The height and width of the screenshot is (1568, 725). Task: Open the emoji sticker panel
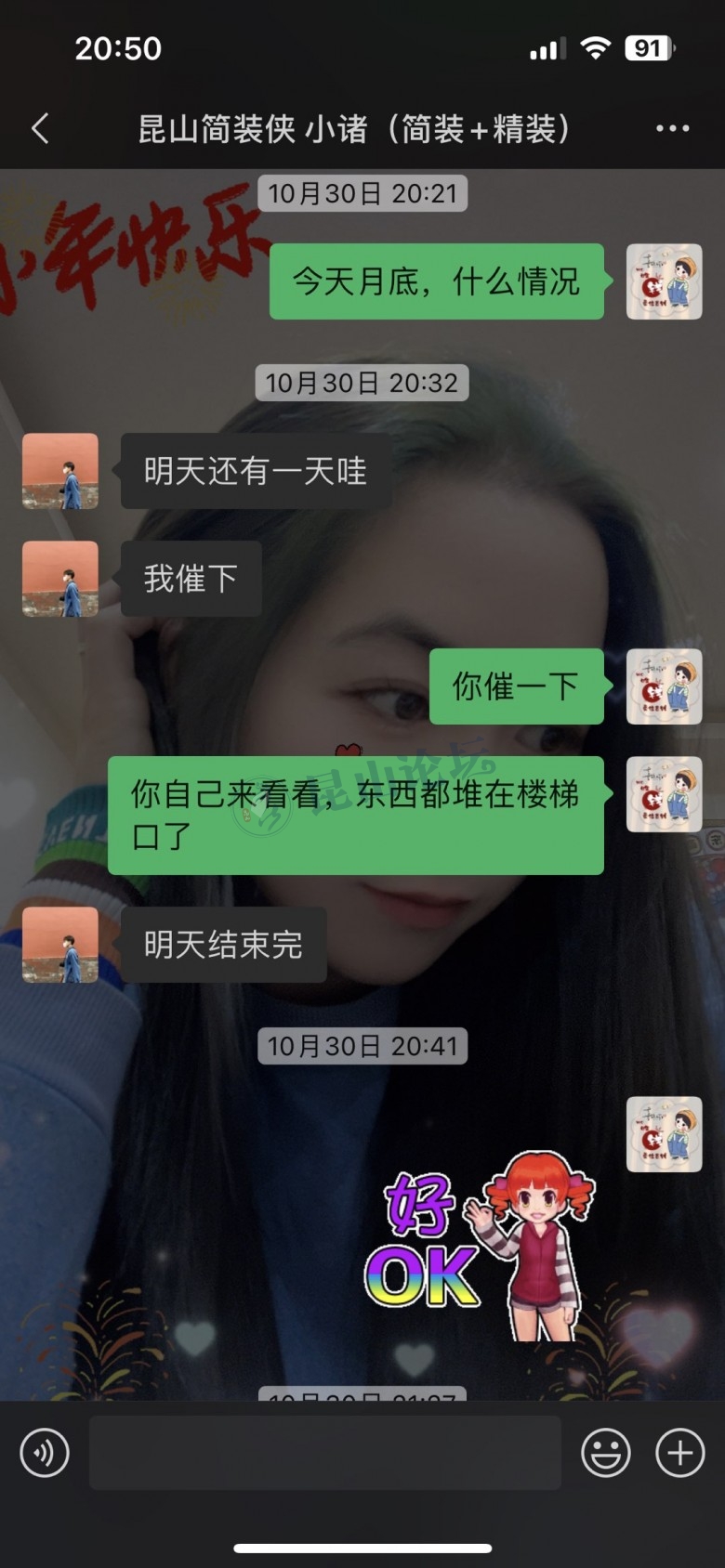tap(606, 1453)
